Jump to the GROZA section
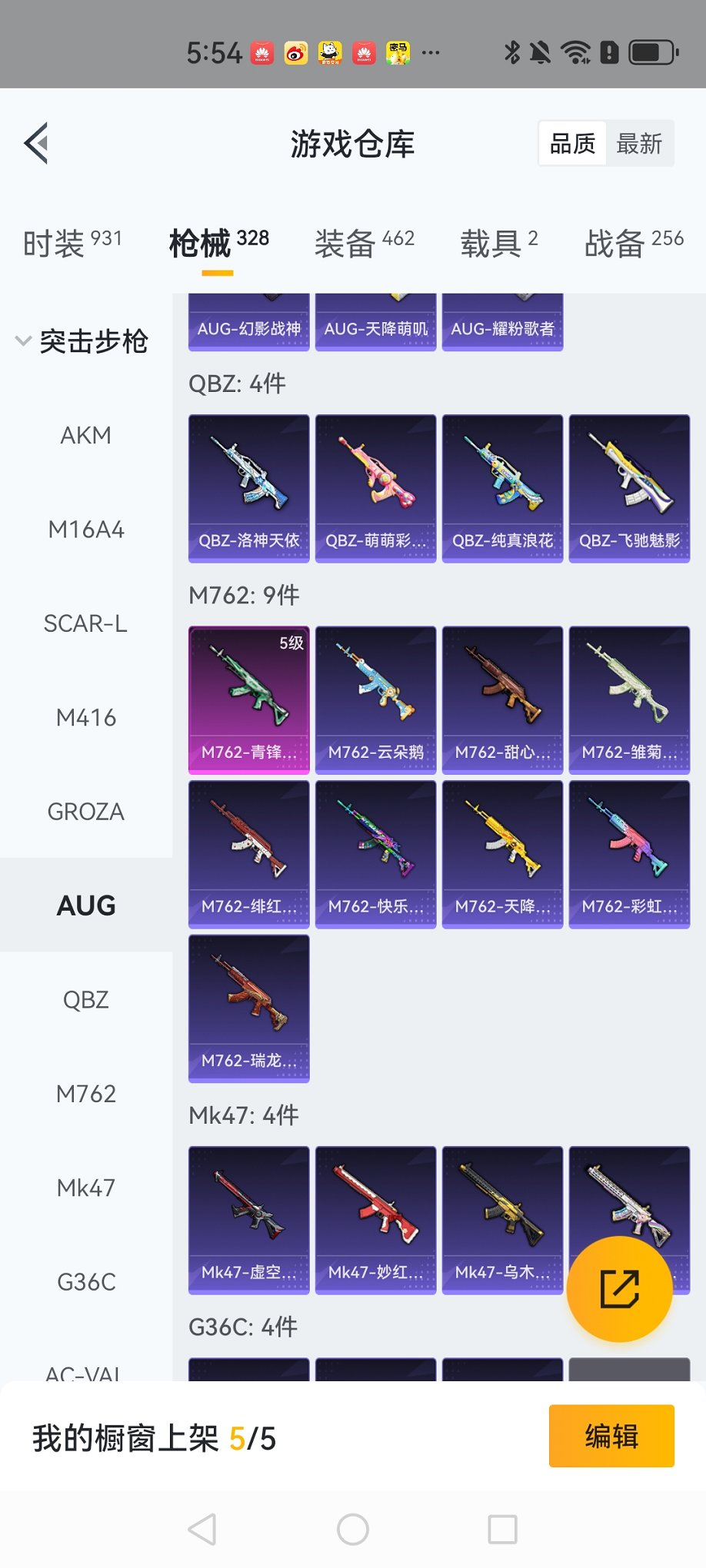 point(86,812)
